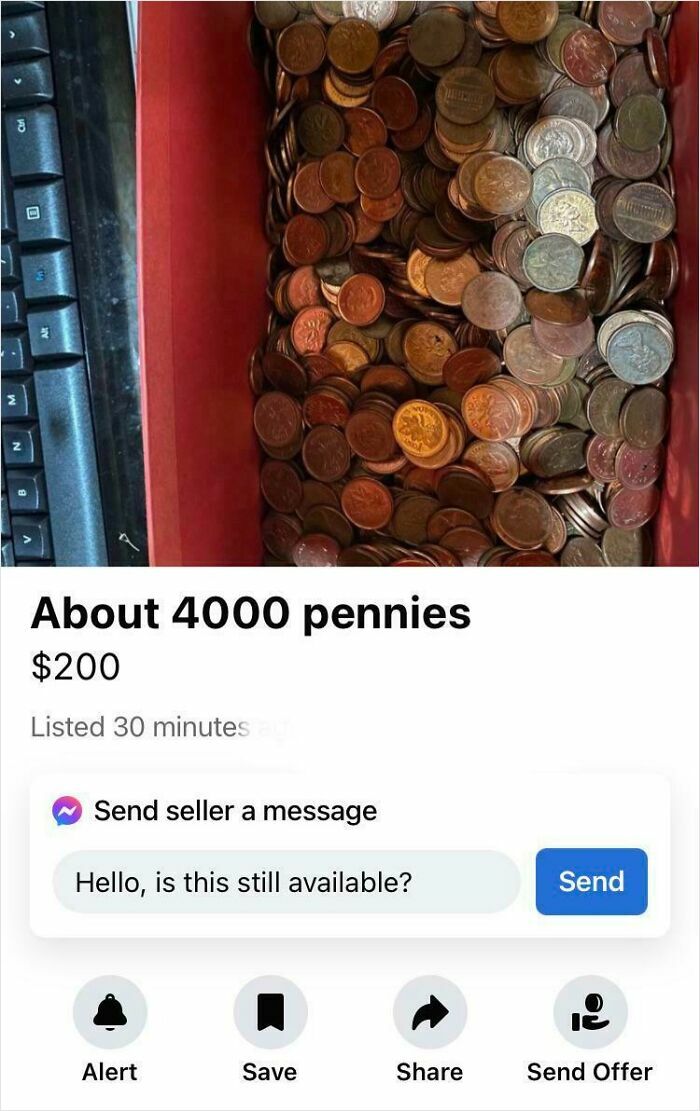Share this marketplace listing
This screenshot has height=1111, width=700.
(429, 1014)
